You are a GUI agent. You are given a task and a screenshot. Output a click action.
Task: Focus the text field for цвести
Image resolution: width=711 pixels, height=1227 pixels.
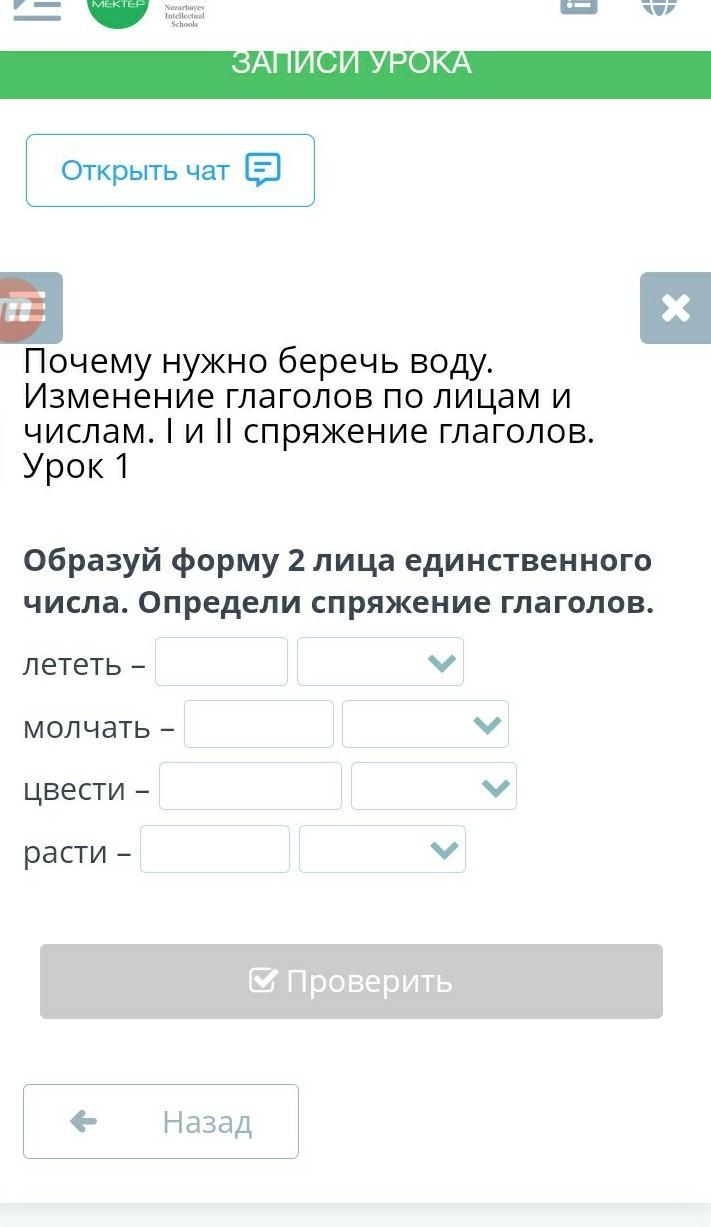point(250,786)
